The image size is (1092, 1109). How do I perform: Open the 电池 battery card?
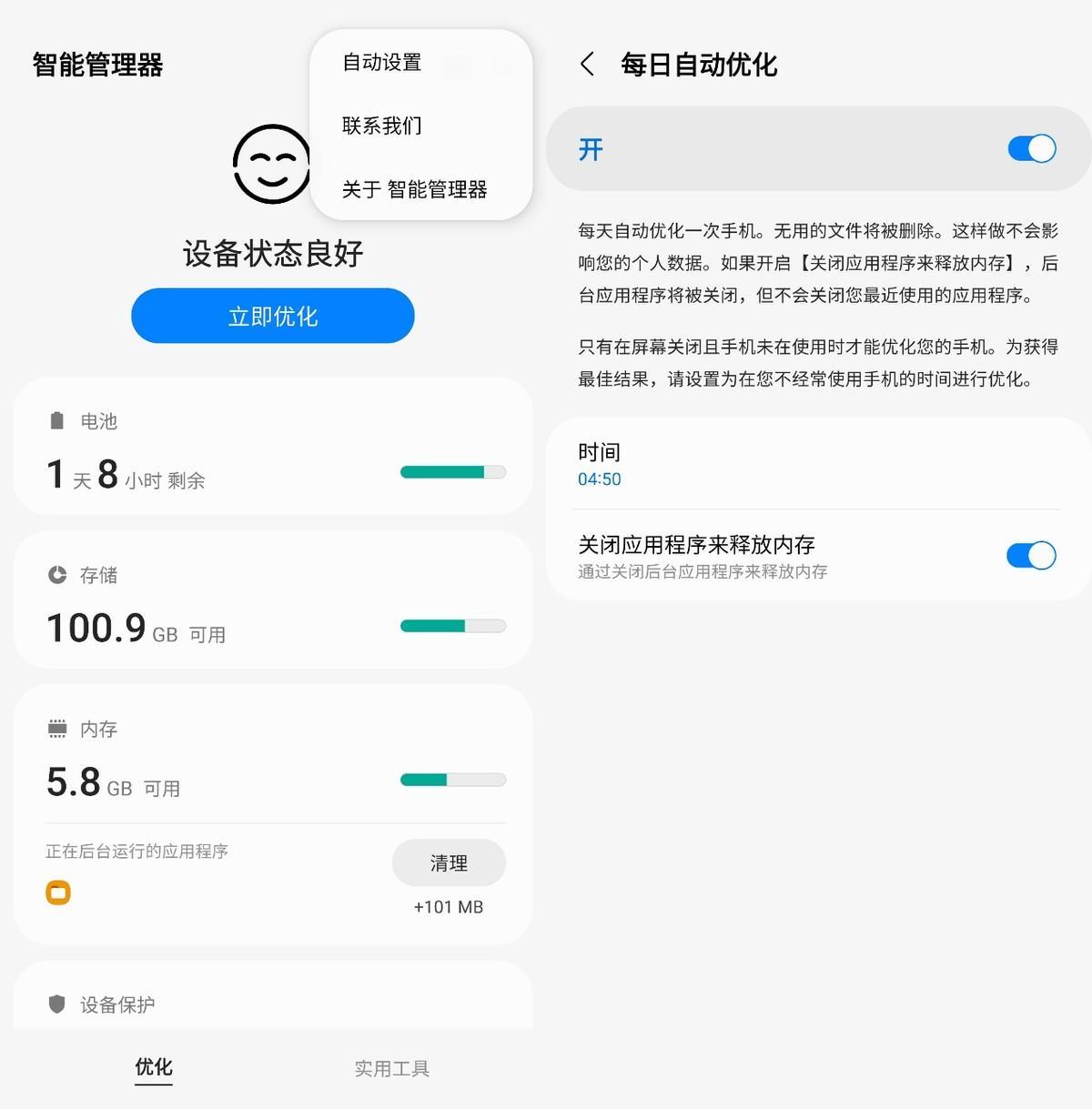coord(273,446)
